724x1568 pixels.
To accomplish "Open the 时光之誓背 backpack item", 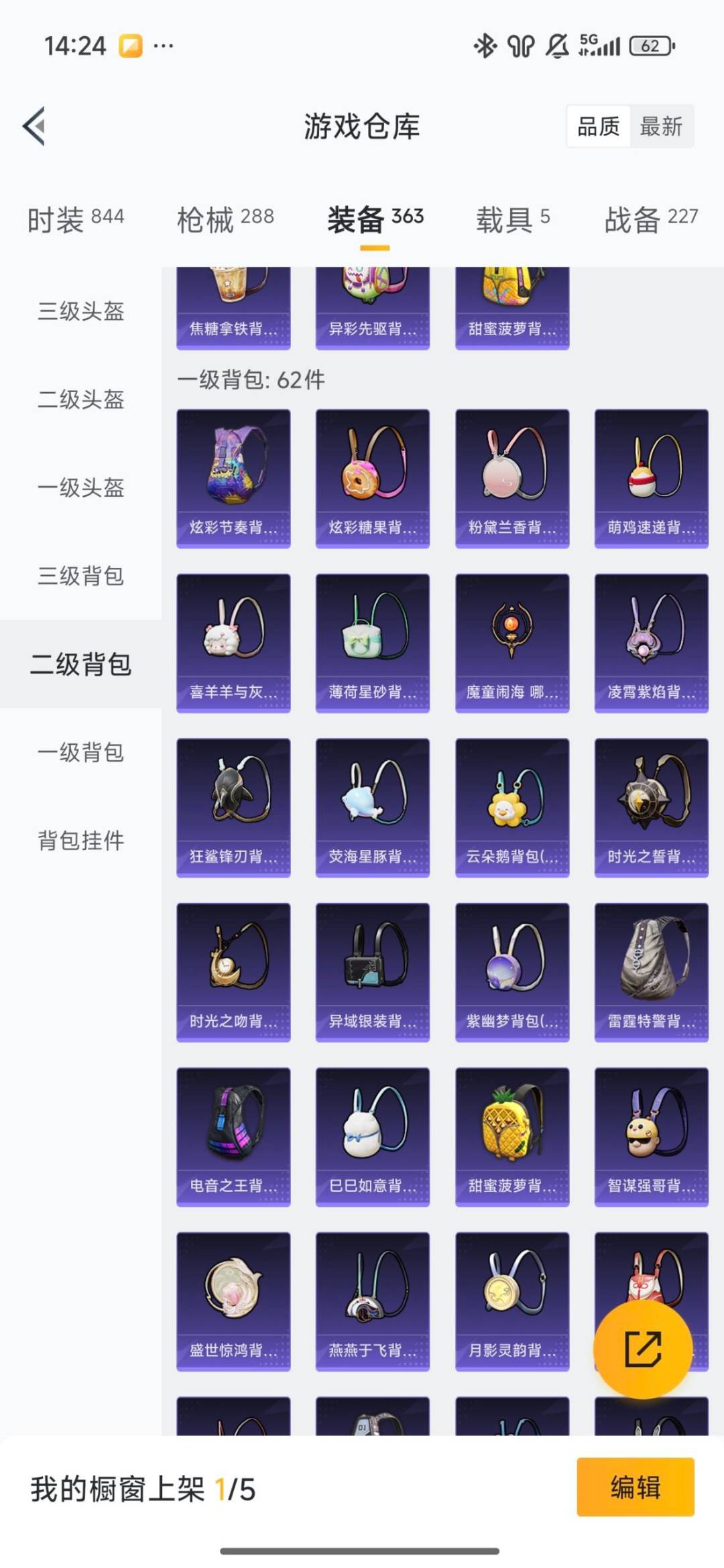I will coord(651,808).
